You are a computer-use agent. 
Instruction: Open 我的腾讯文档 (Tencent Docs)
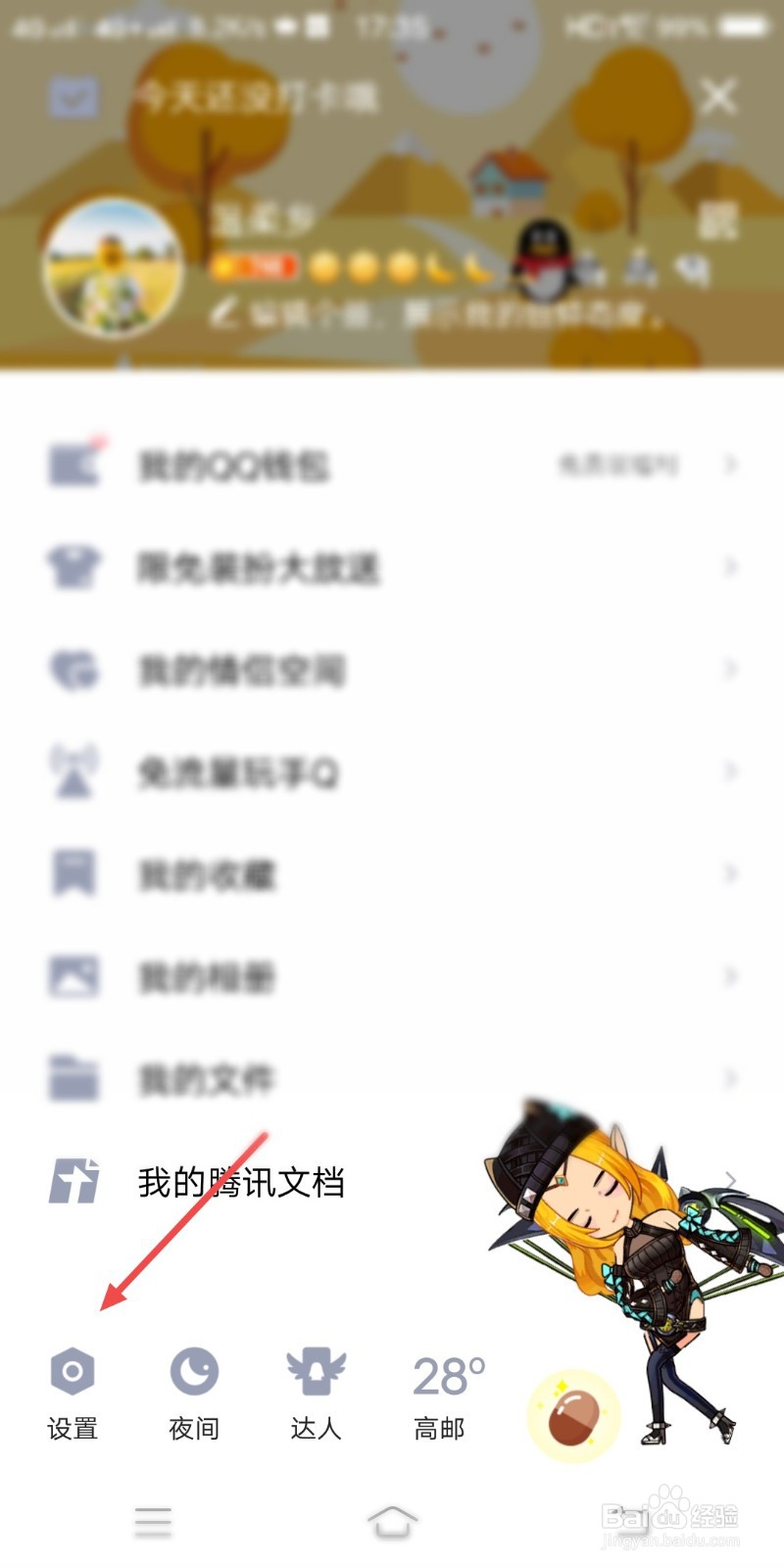coord(242,1183)
